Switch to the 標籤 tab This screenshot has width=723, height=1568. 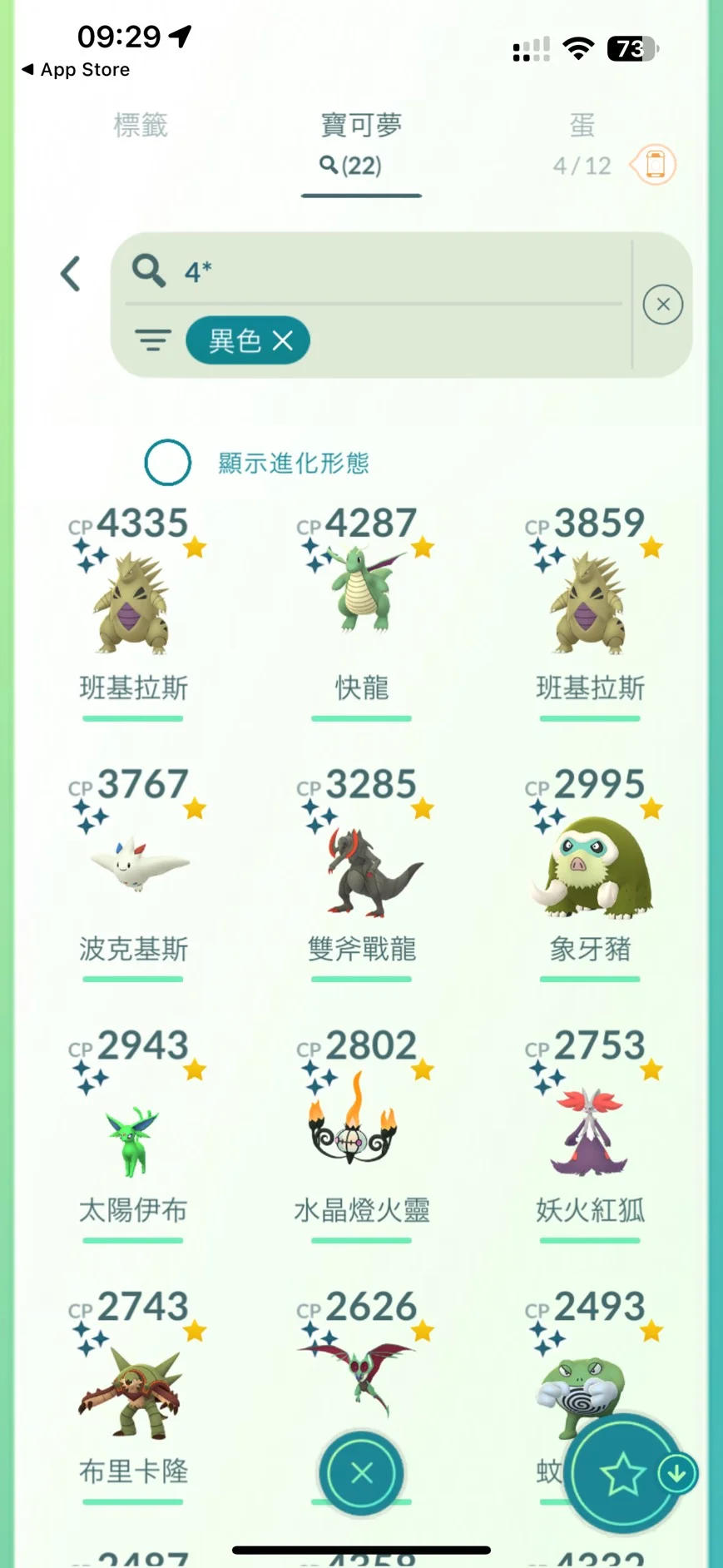pos(141,126)
